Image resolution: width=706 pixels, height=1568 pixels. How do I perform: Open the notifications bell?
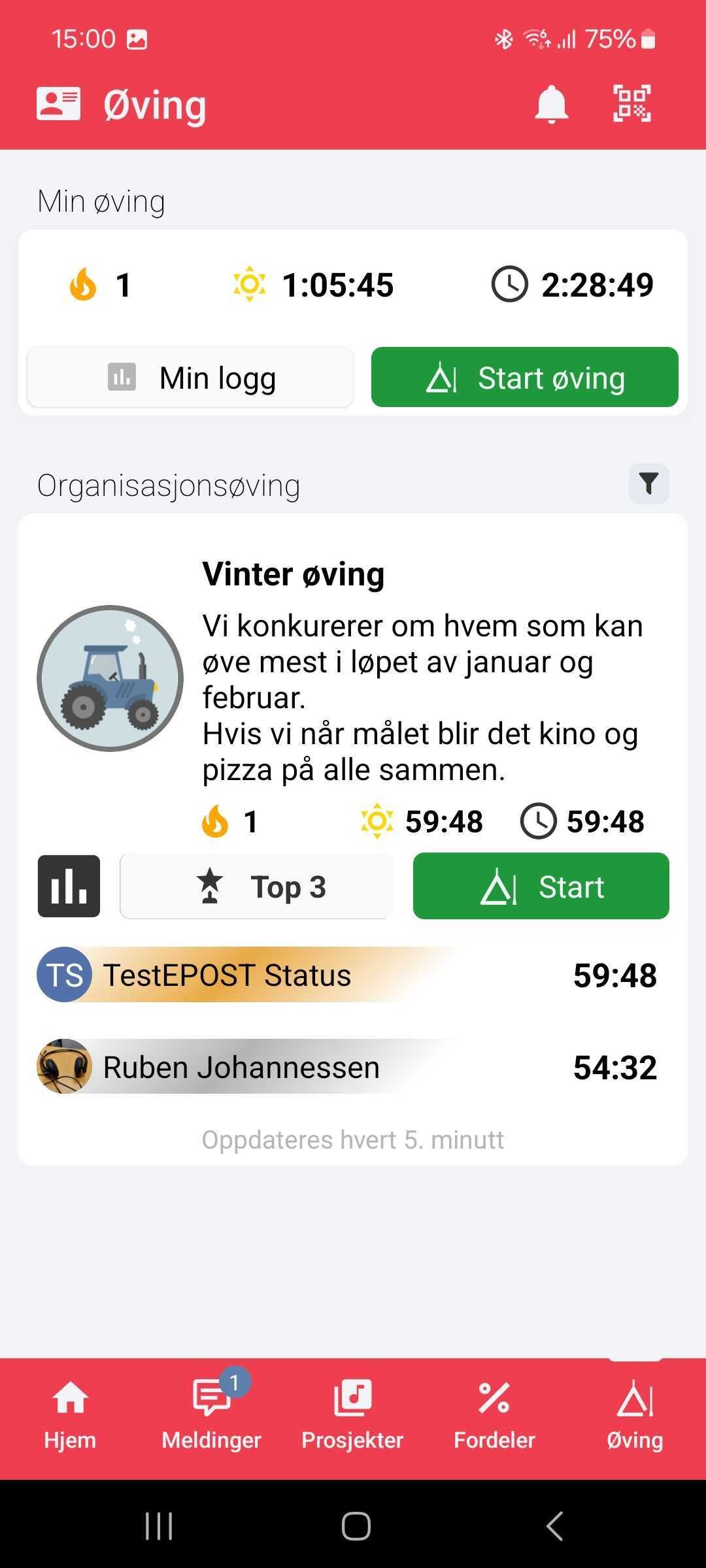(x=551, y=104)
